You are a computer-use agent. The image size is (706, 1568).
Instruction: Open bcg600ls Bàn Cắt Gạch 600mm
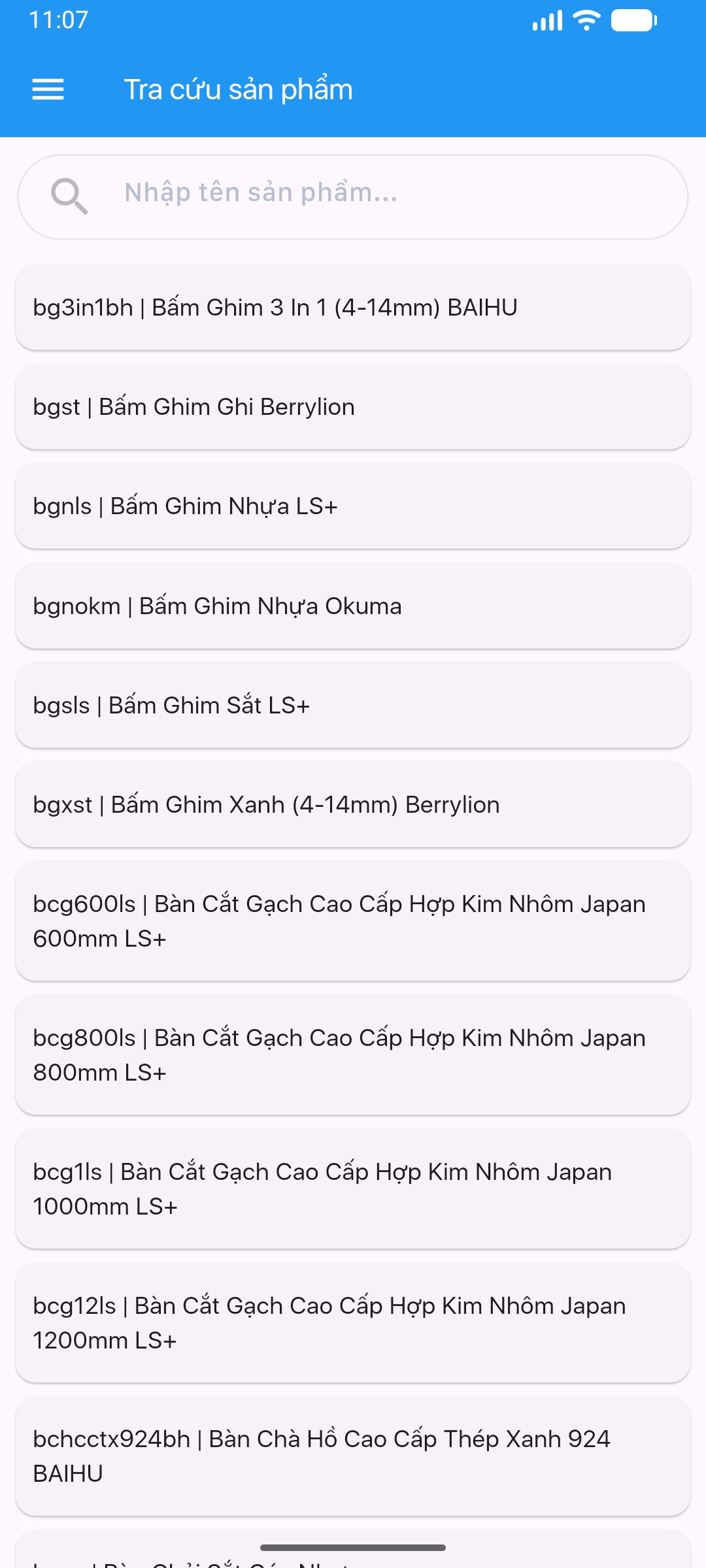pos(353,921)
